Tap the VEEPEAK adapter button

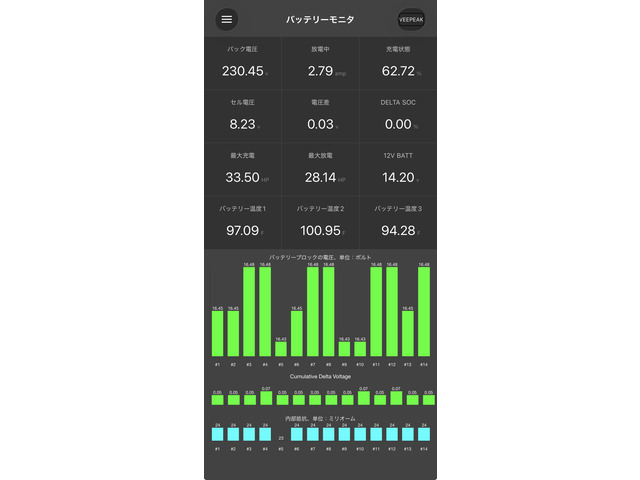click(x=411, y=19)
